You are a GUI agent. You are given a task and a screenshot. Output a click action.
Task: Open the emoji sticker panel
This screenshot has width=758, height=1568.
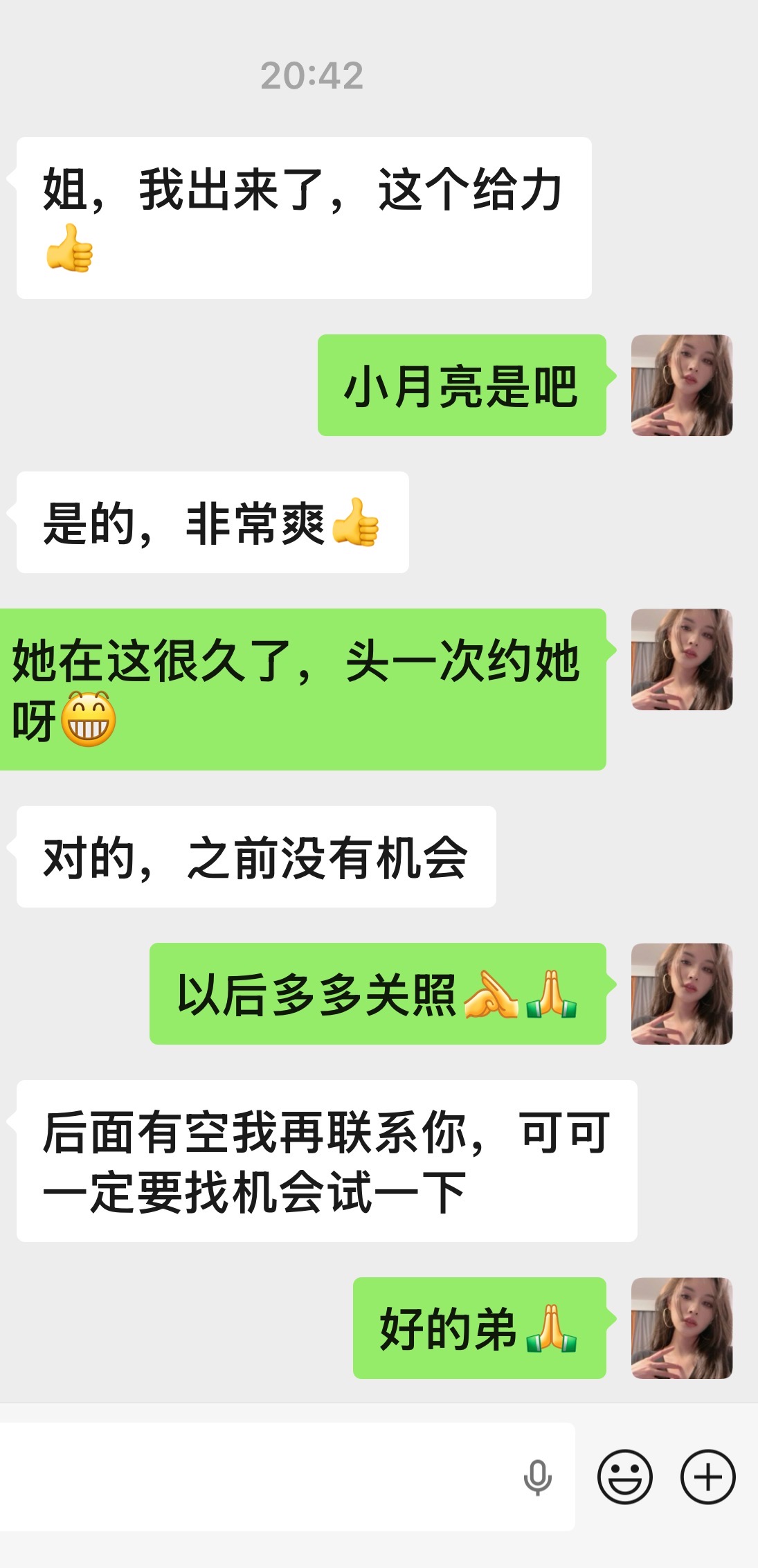624,1477
